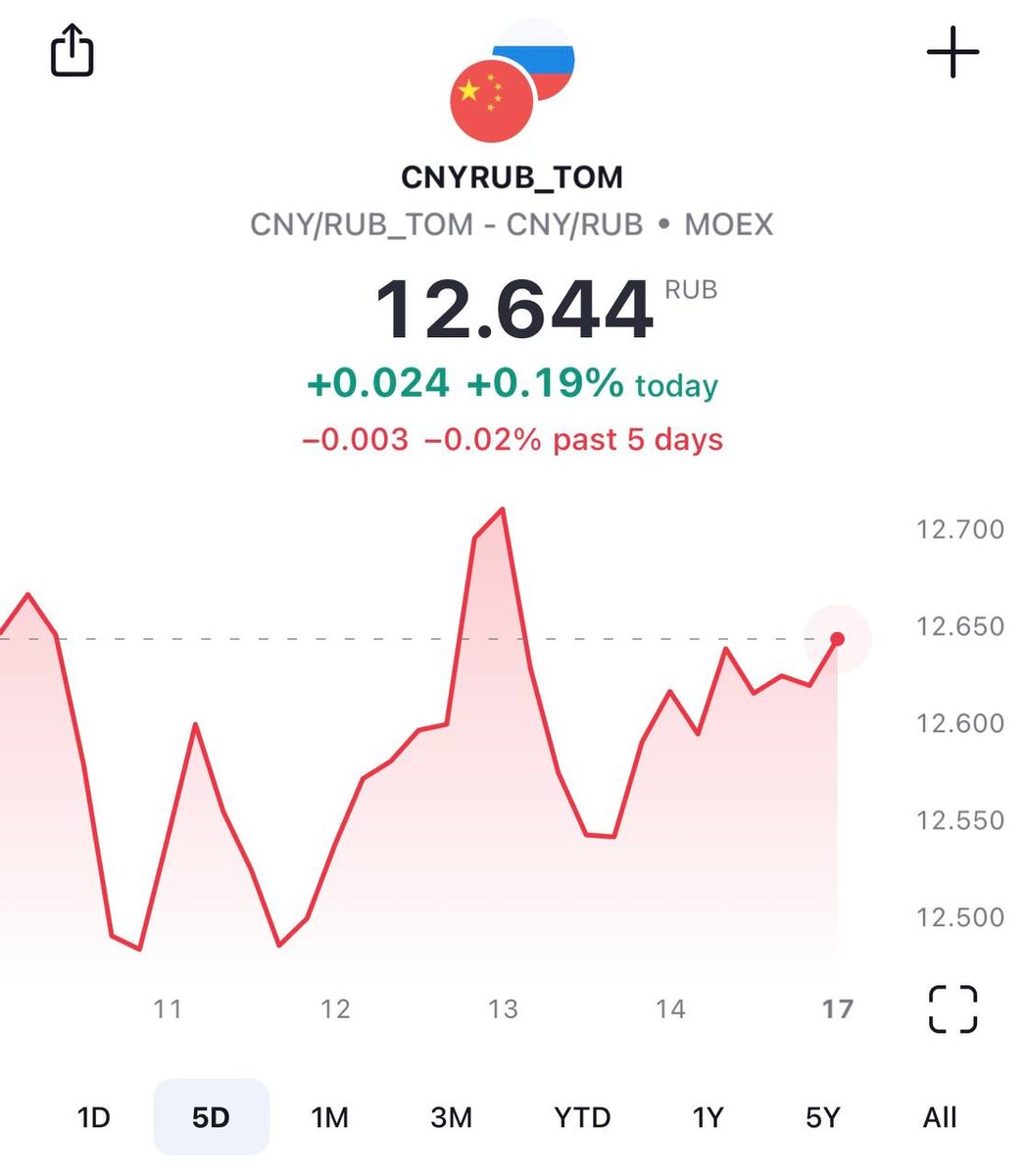Expand the 1Y chart history
This screenshot has height=1176, width=1025.
709,1116
